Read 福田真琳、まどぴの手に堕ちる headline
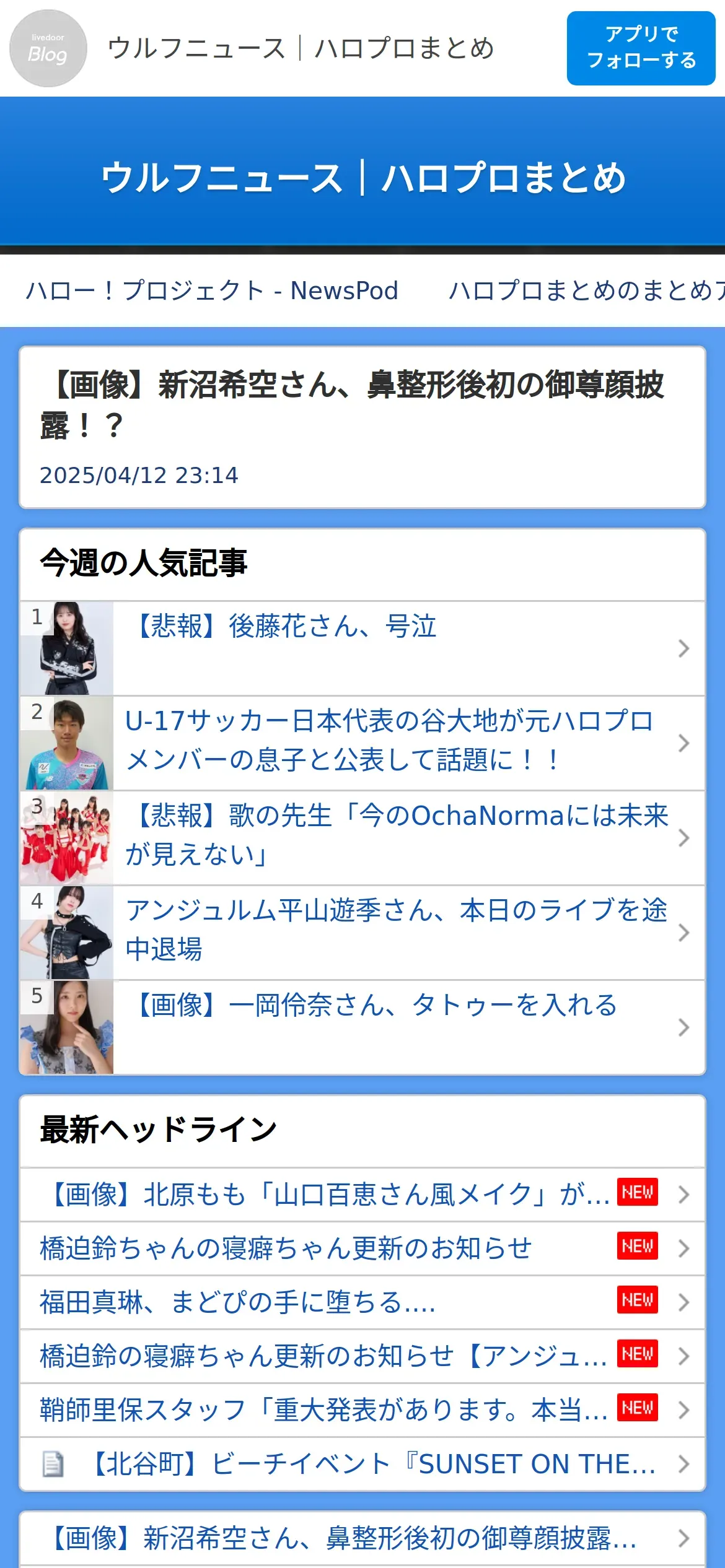The height and width of the screenshot is (1568, 725). point(238,1302)
